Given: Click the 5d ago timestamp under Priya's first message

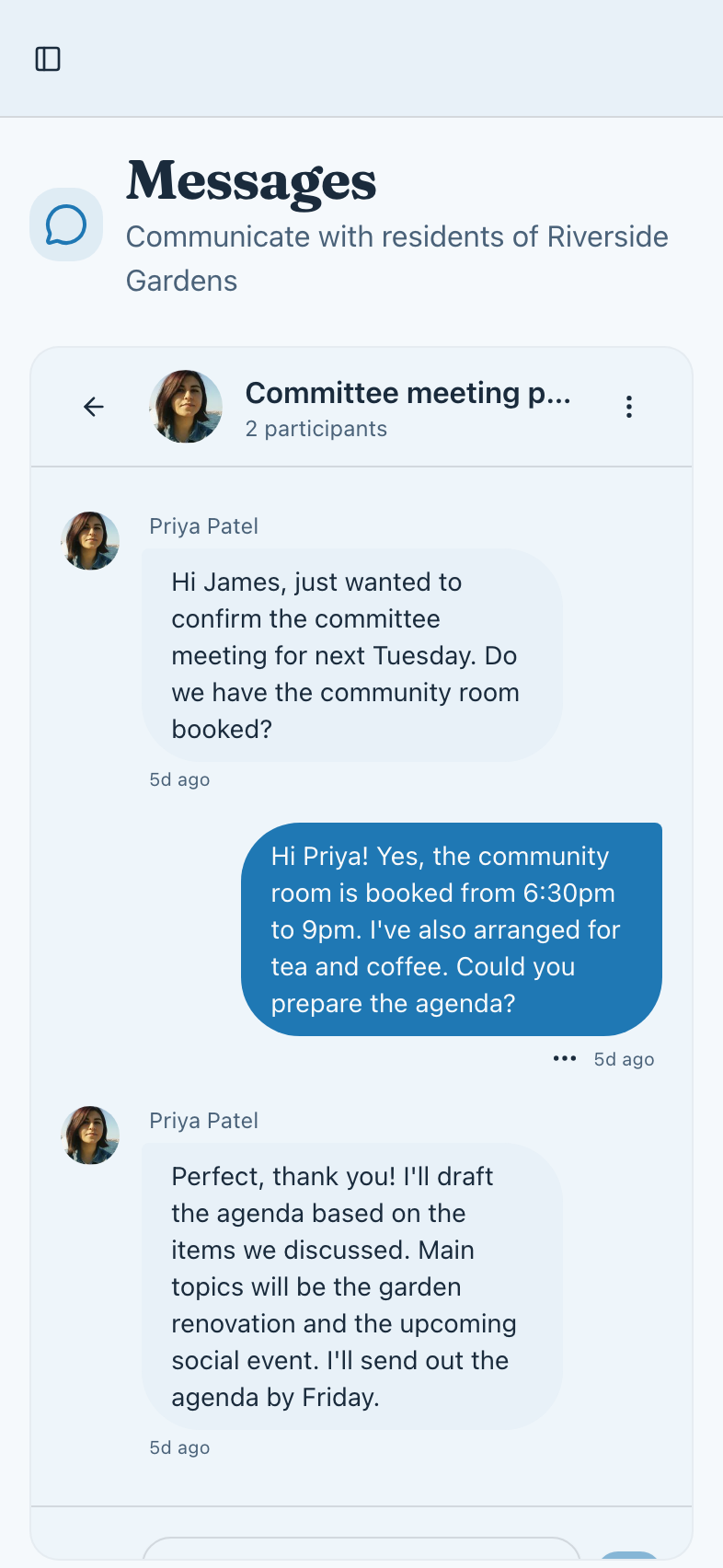Looking at the screenshot, I should click(179, 778).
